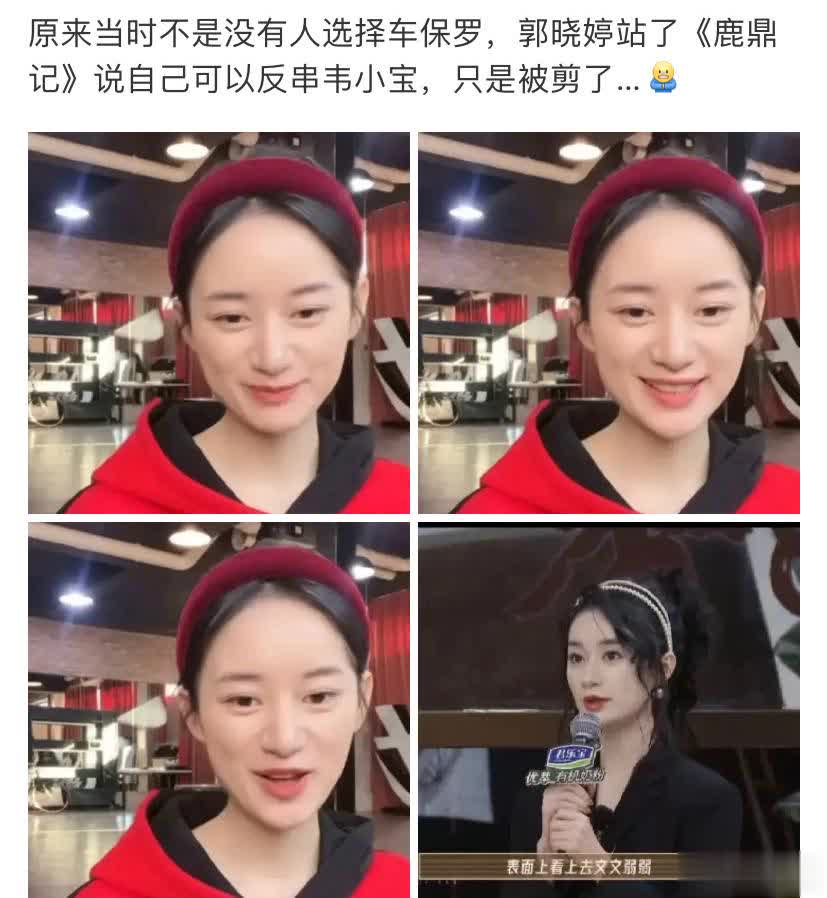Open the photo with the microphone and subtitle
Viewport: 827px width, 898px height.
click(x=608, y=708)
